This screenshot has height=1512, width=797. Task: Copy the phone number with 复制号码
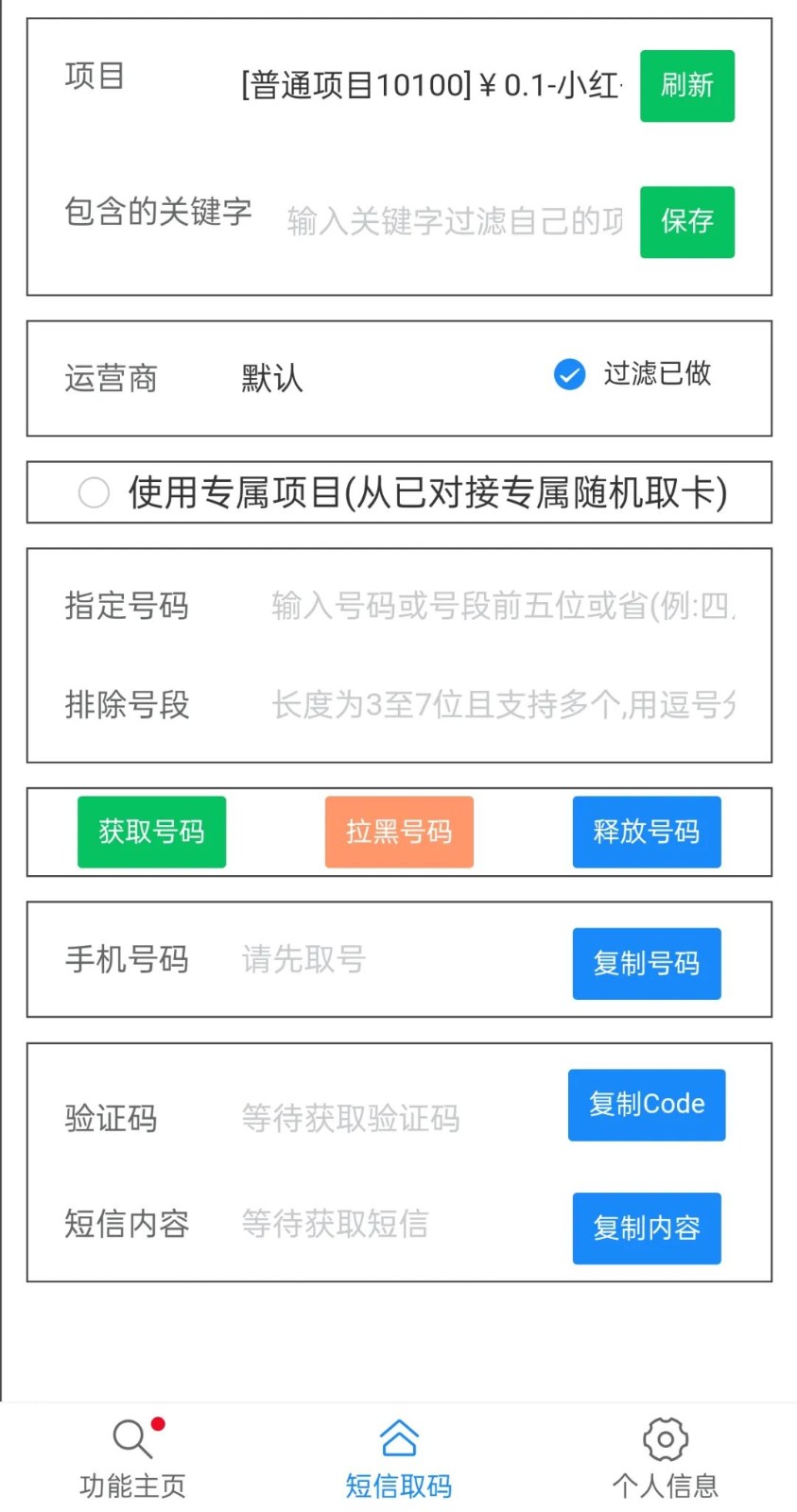647,963
